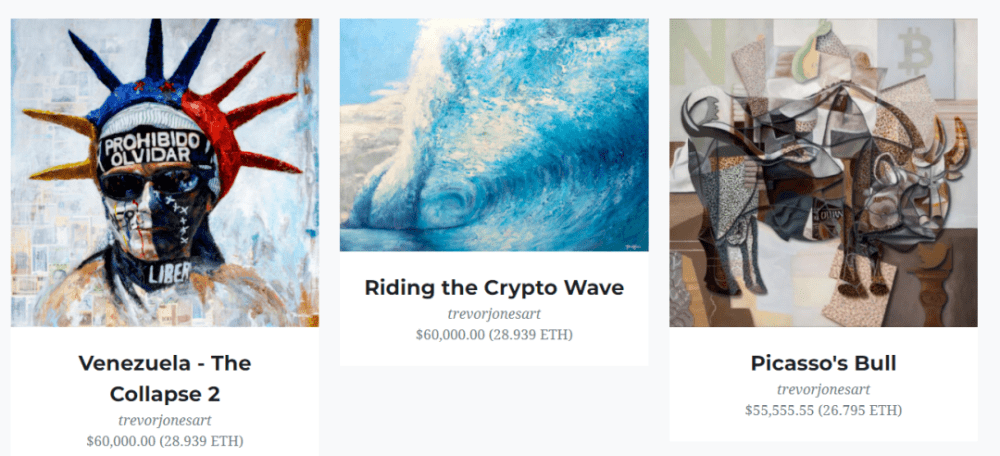
Task: Open artist trevorjonesart under Riding the Crypto Wave
Action: coord(494,314)
